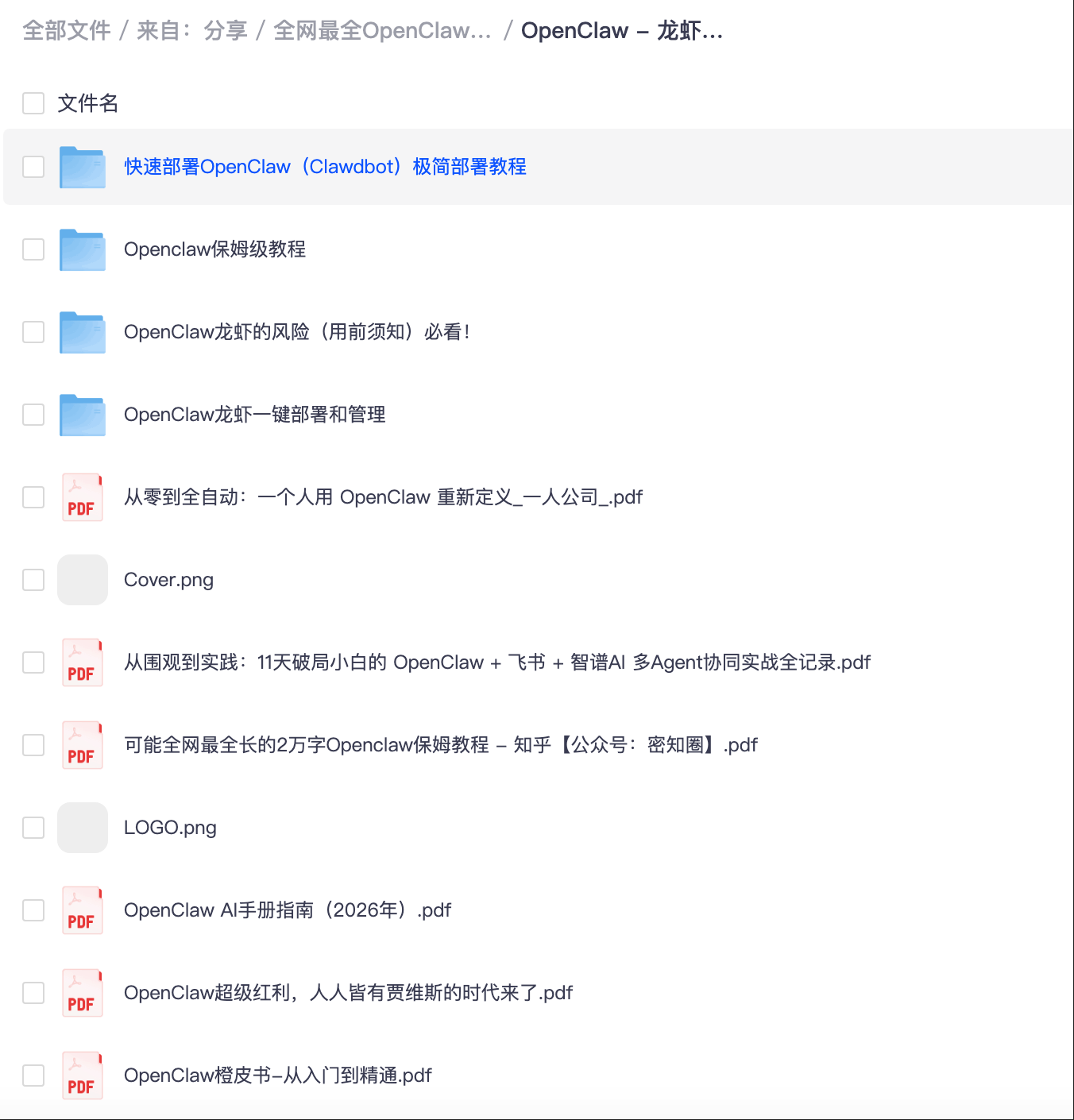The width and height of the screenshot is (1074, 1120).
Task: Open the Openclaw保姆级教程 folder
Action: tap(214, 249)
